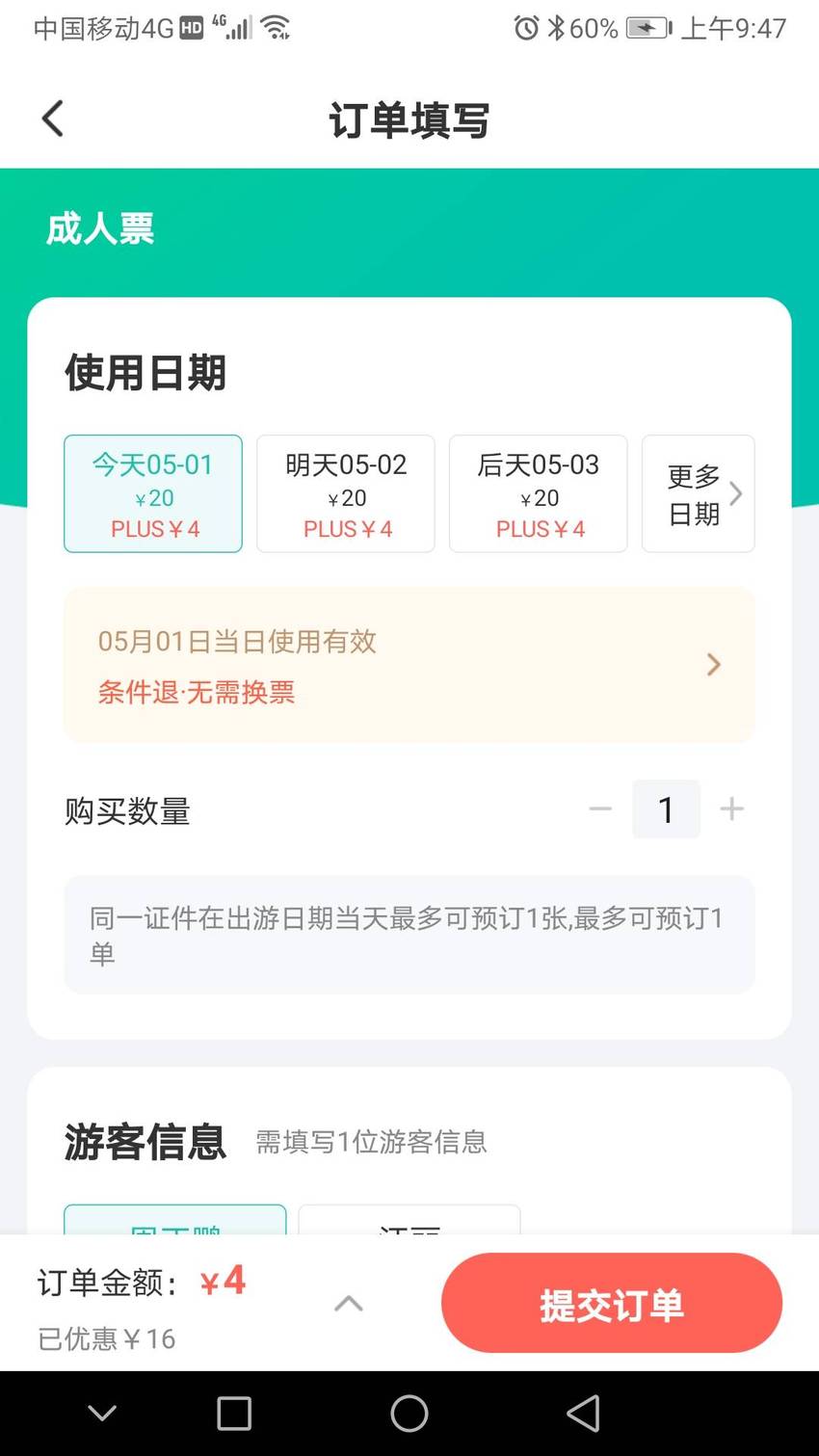Screen dimensions: 819x1456
Task: Increase purchase quantity
Action: pos(732,809)
